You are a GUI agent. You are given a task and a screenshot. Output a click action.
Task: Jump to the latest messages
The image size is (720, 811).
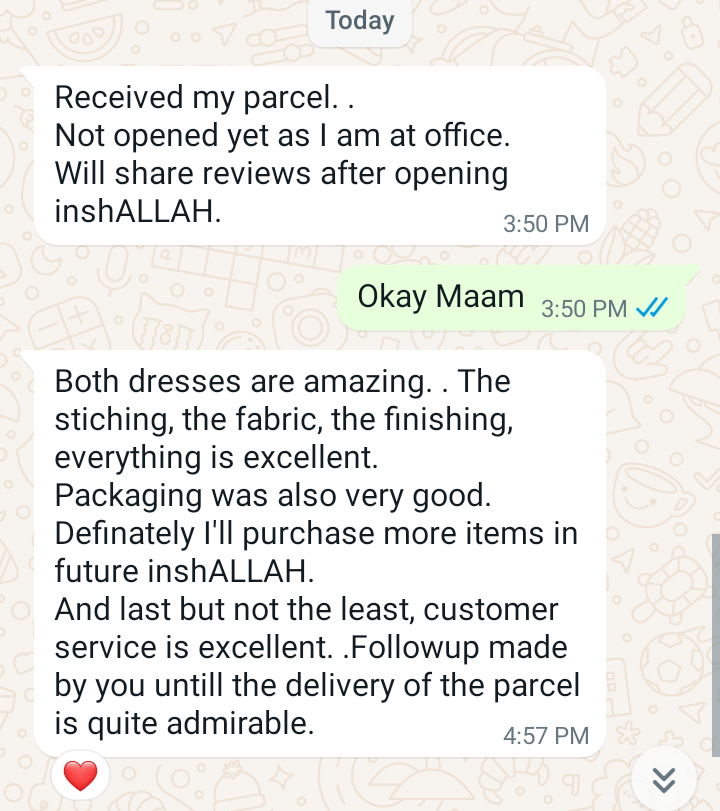click(x=664, y=779)
